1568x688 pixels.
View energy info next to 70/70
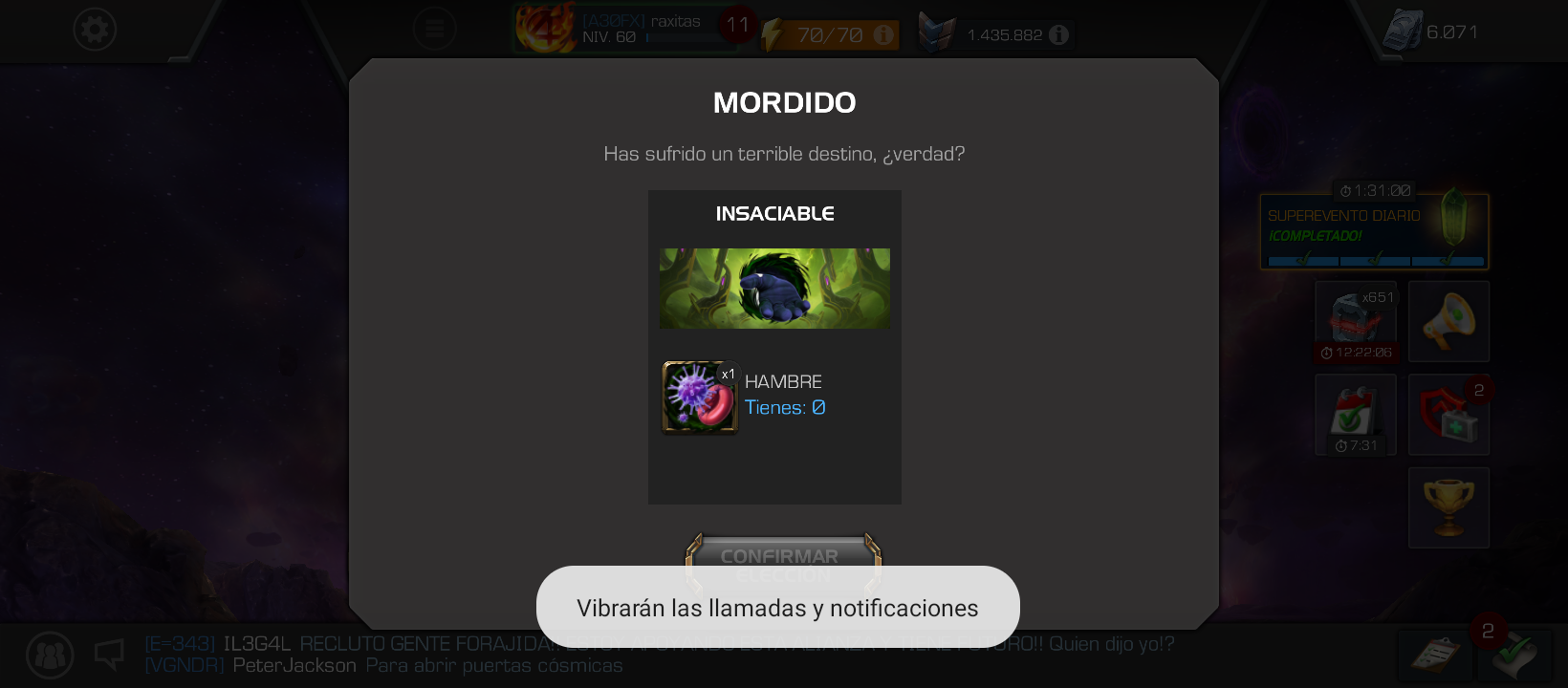pos(883,35)
